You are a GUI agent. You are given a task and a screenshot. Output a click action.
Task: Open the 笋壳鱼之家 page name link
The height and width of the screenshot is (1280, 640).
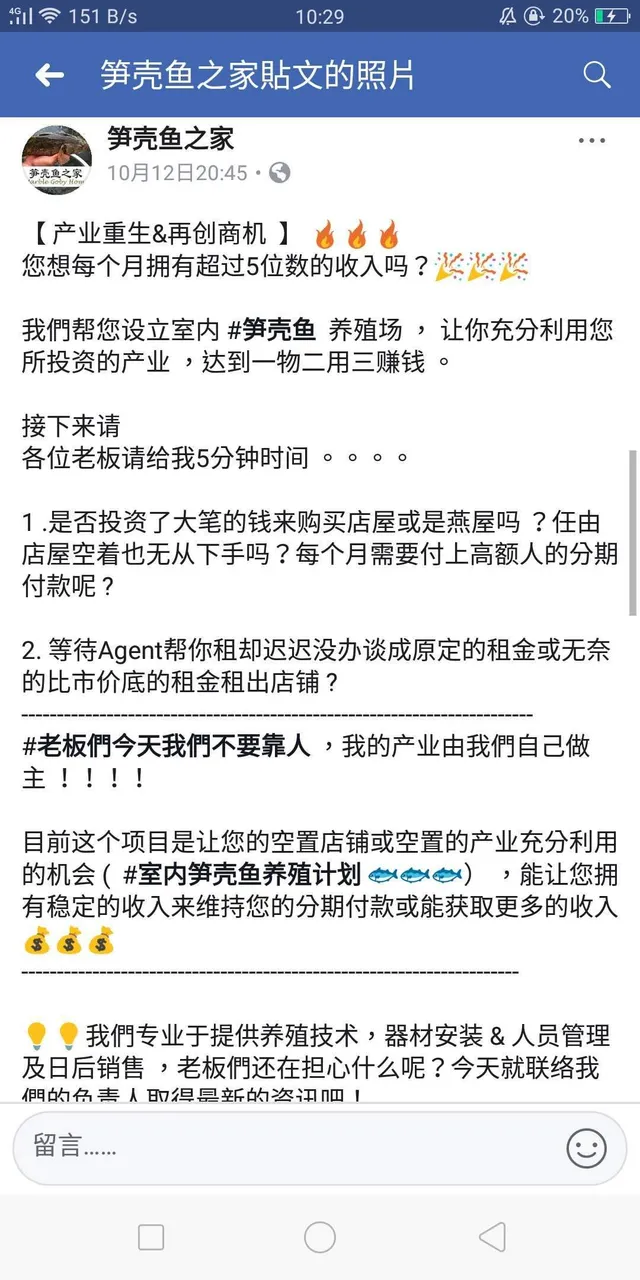tap(170, 138)
